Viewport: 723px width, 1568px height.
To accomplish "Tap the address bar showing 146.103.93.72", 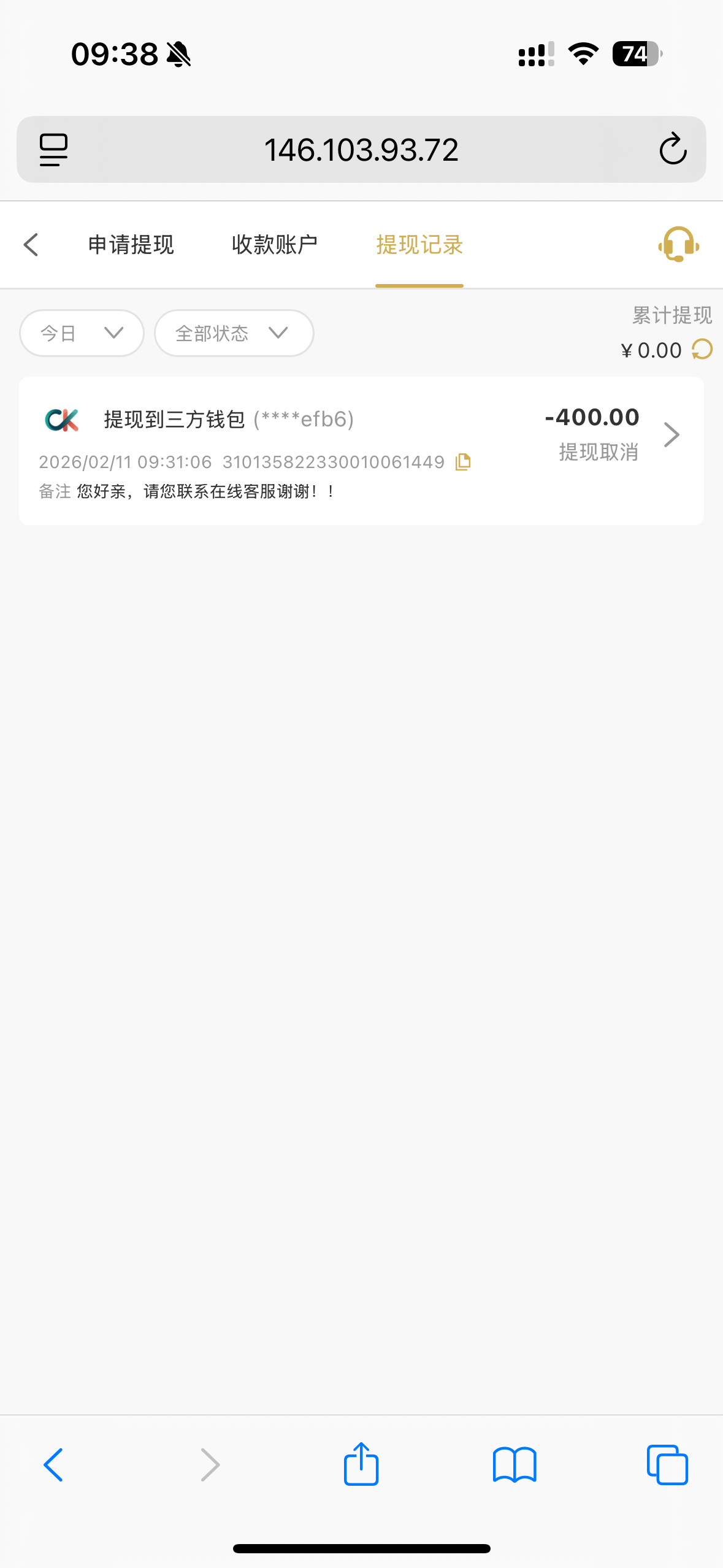I will (x=361, y=150).
